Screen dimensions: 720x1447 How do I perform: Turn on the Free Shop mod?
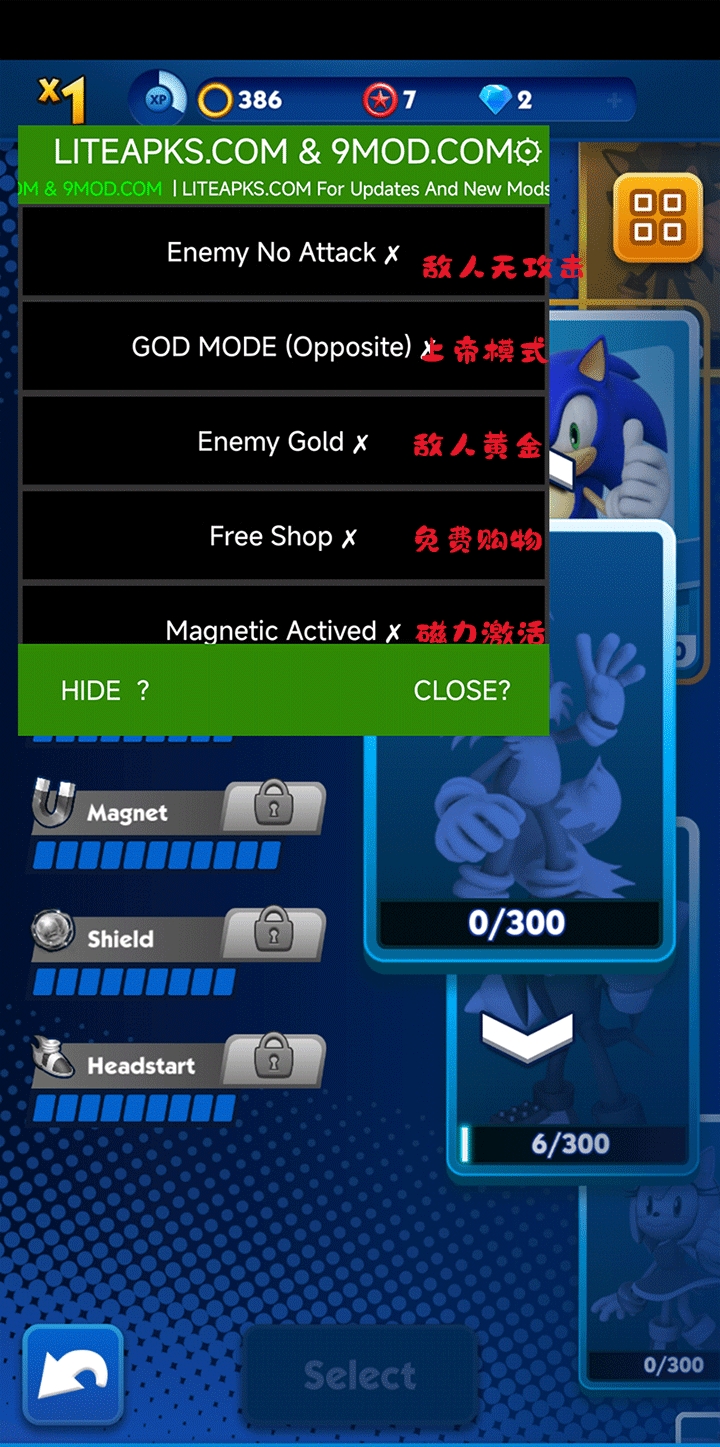point(283,537)
